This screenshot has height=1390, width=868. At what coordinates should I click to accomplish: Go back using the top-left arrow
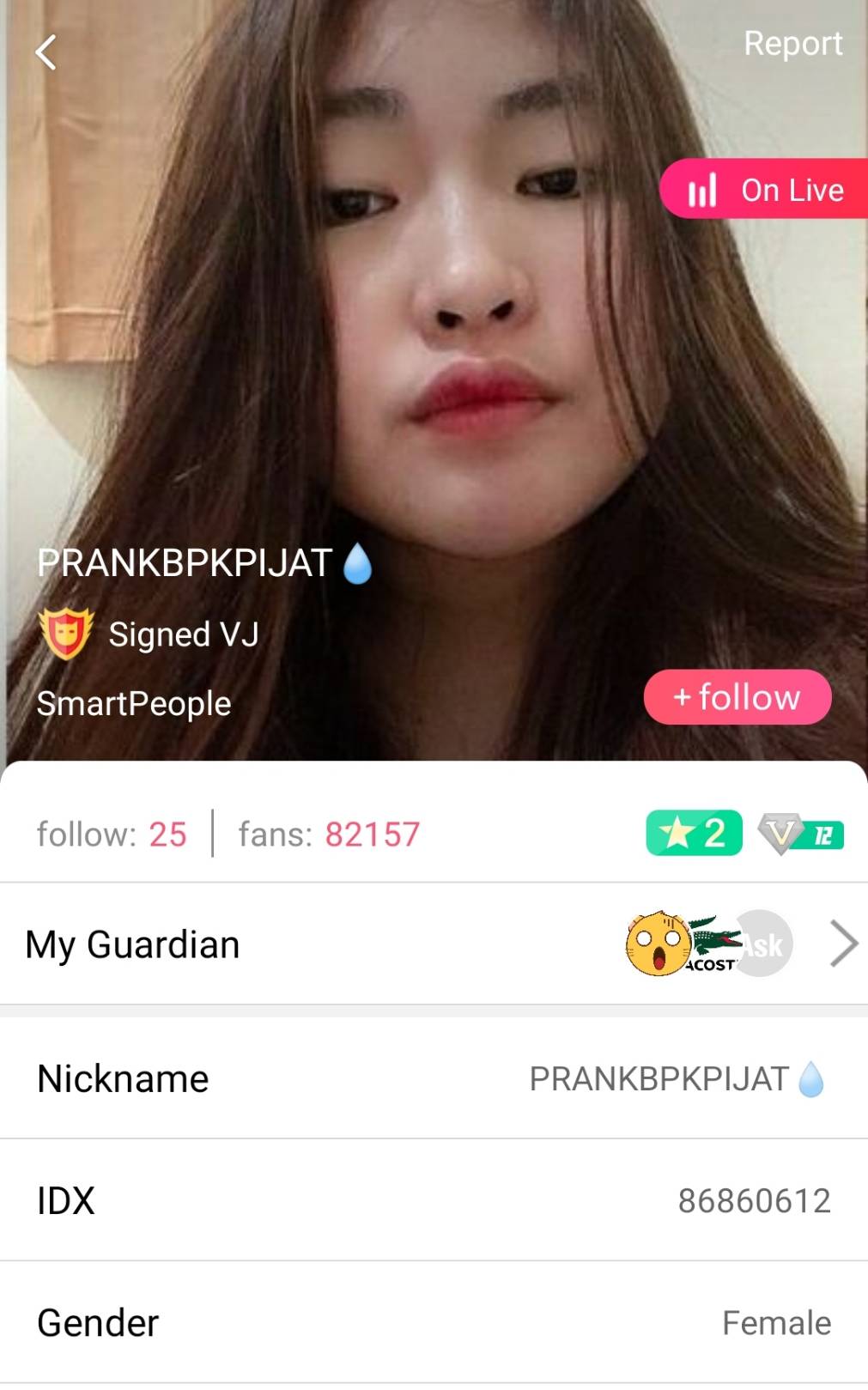[x=46, y=52]
